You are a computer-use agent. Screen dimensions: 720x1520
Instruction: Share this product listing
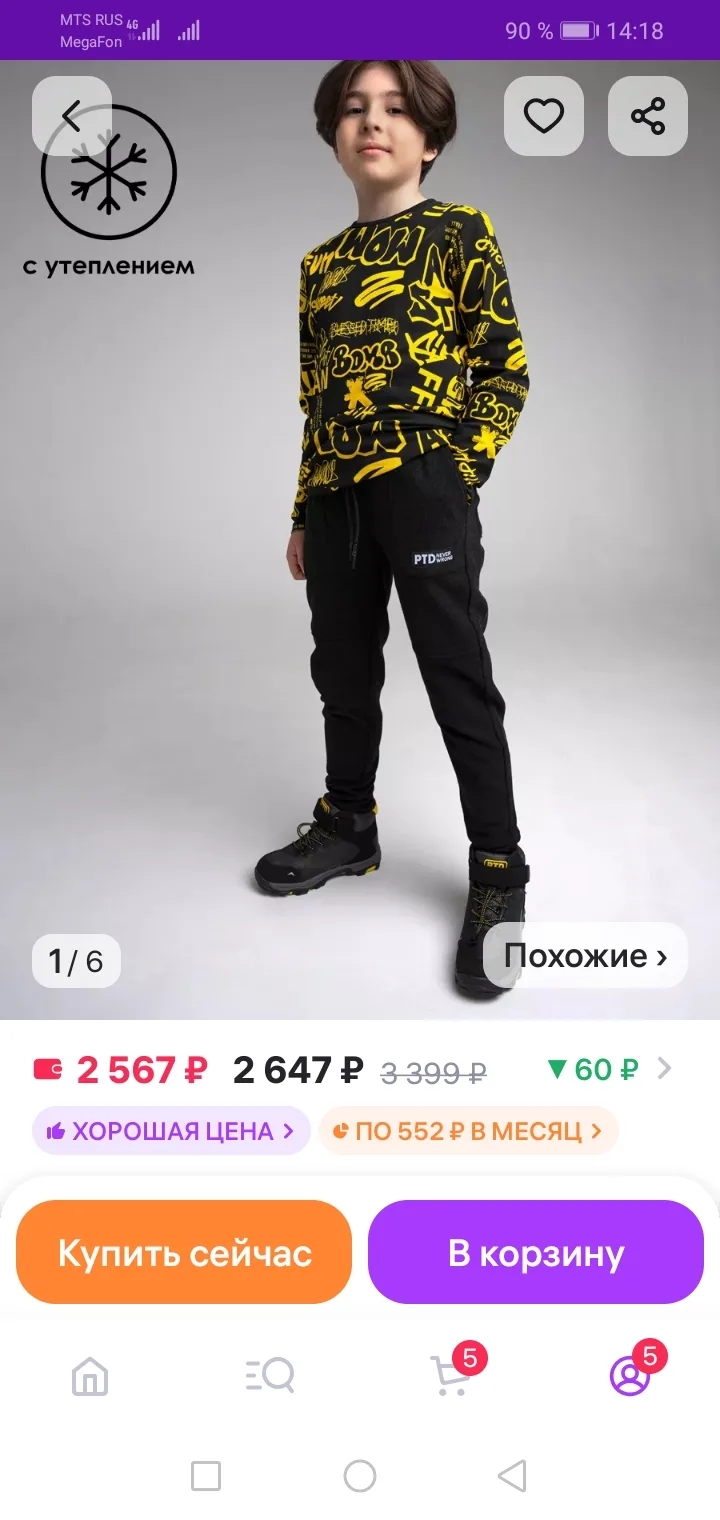tap(647, 116)
